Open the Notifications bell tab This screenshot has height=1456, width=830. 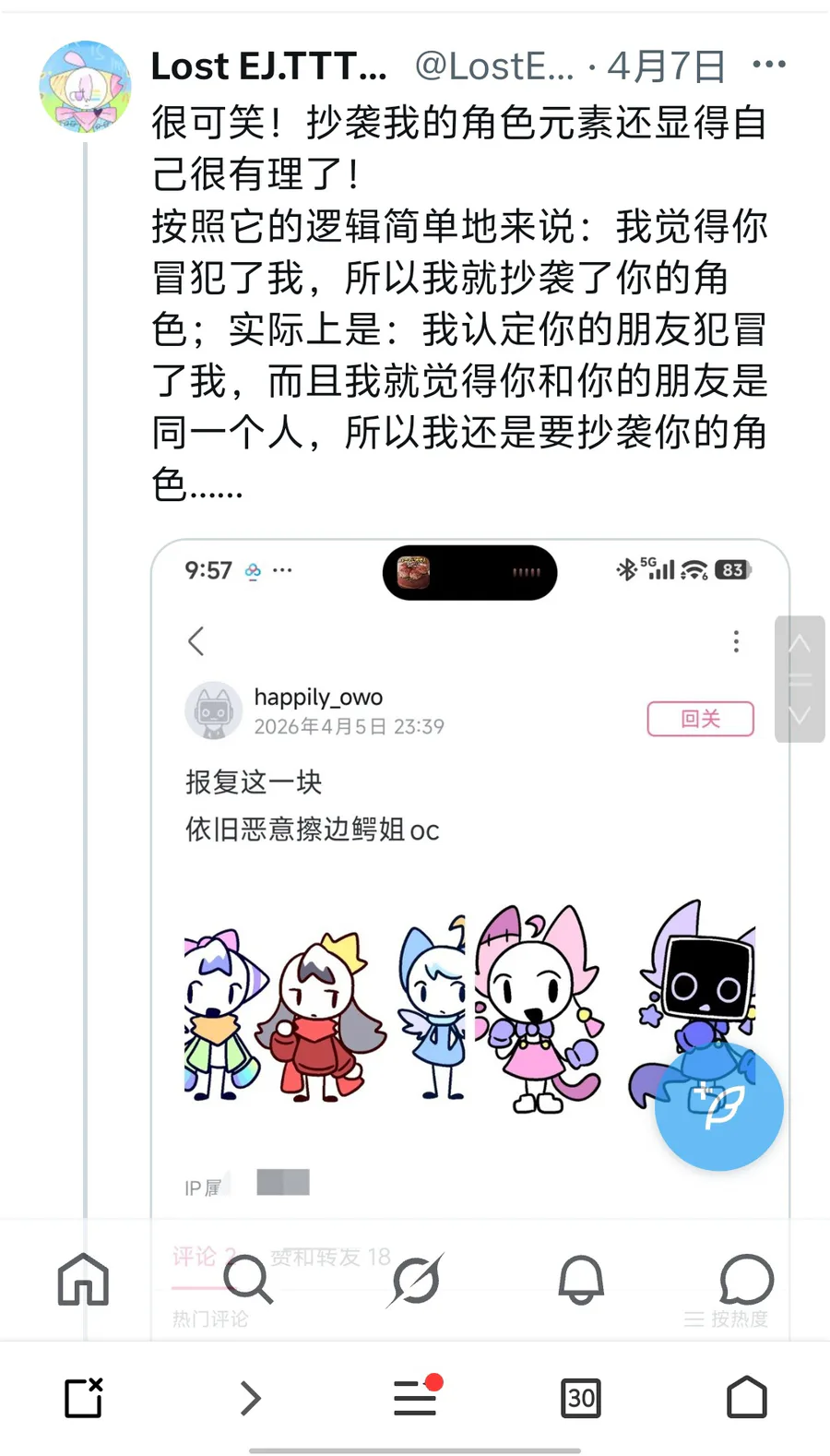581,1280
